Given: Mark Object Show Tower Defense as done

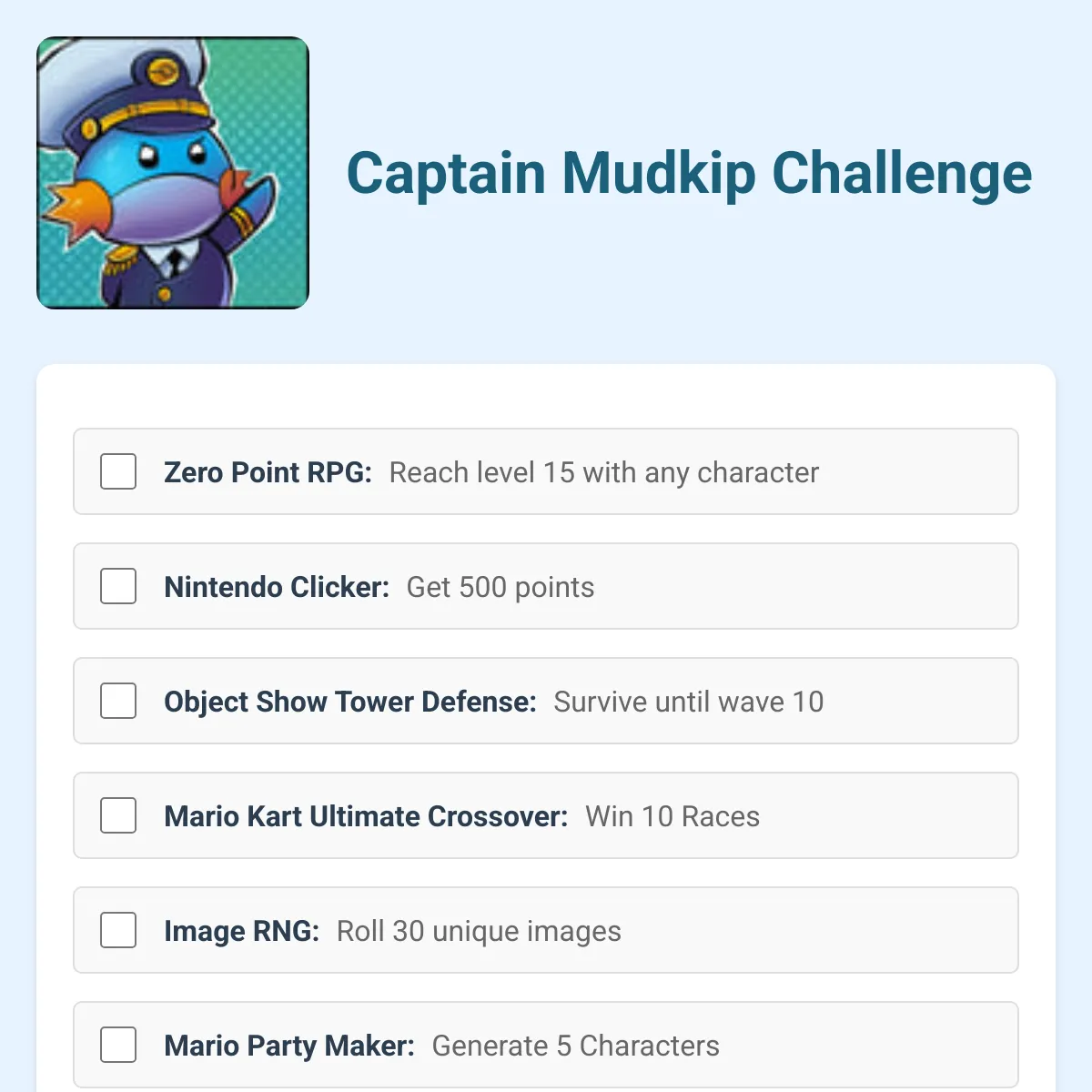Looking at the screenshot, I should [118, 701].
